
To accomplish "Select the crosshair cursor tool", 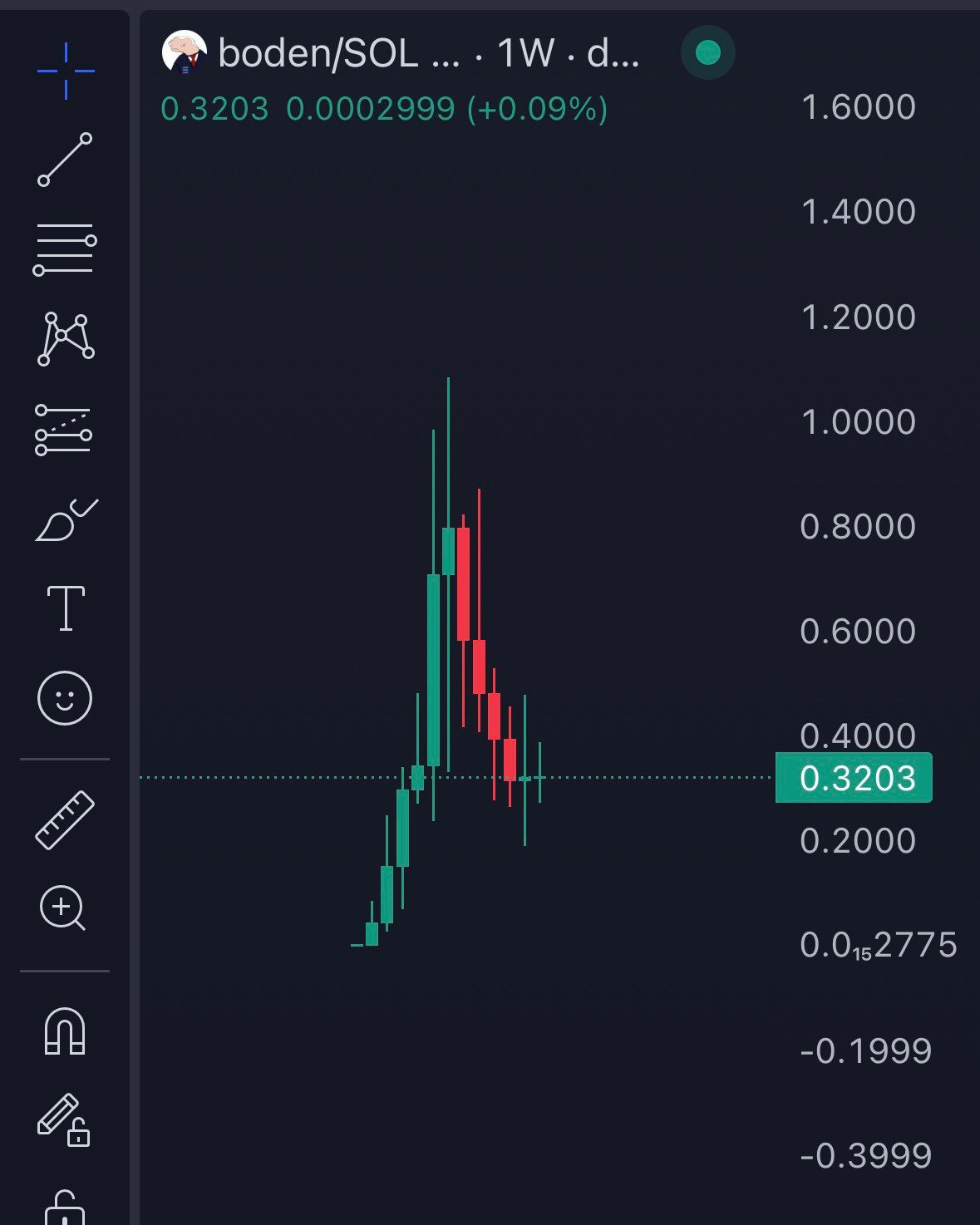I will (x=65, y=71).
